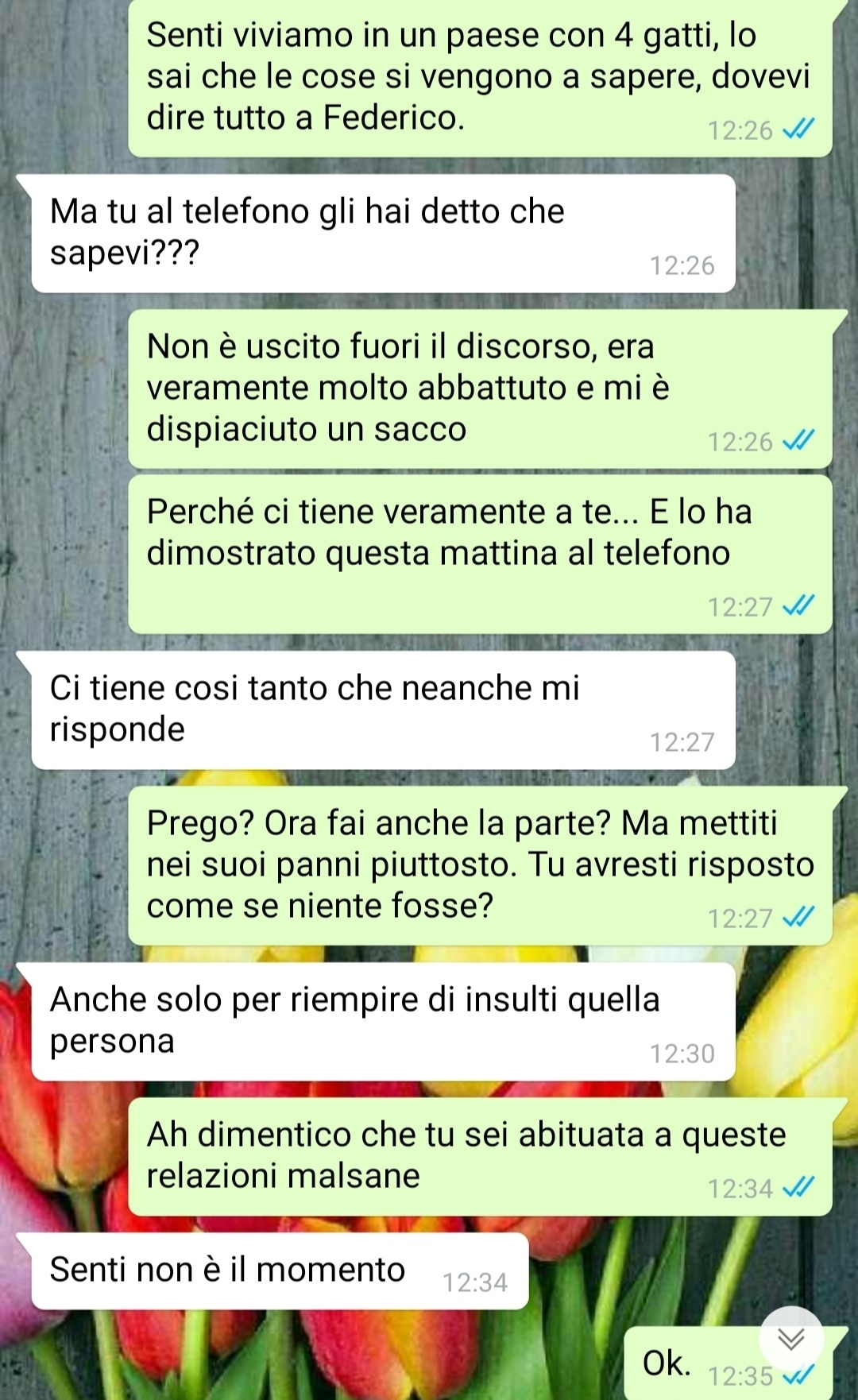Viewport: 858px width, 1400px height.
Task: Jump to the latest message with the down-arrow button
Action: click(x=790, y=1339)
